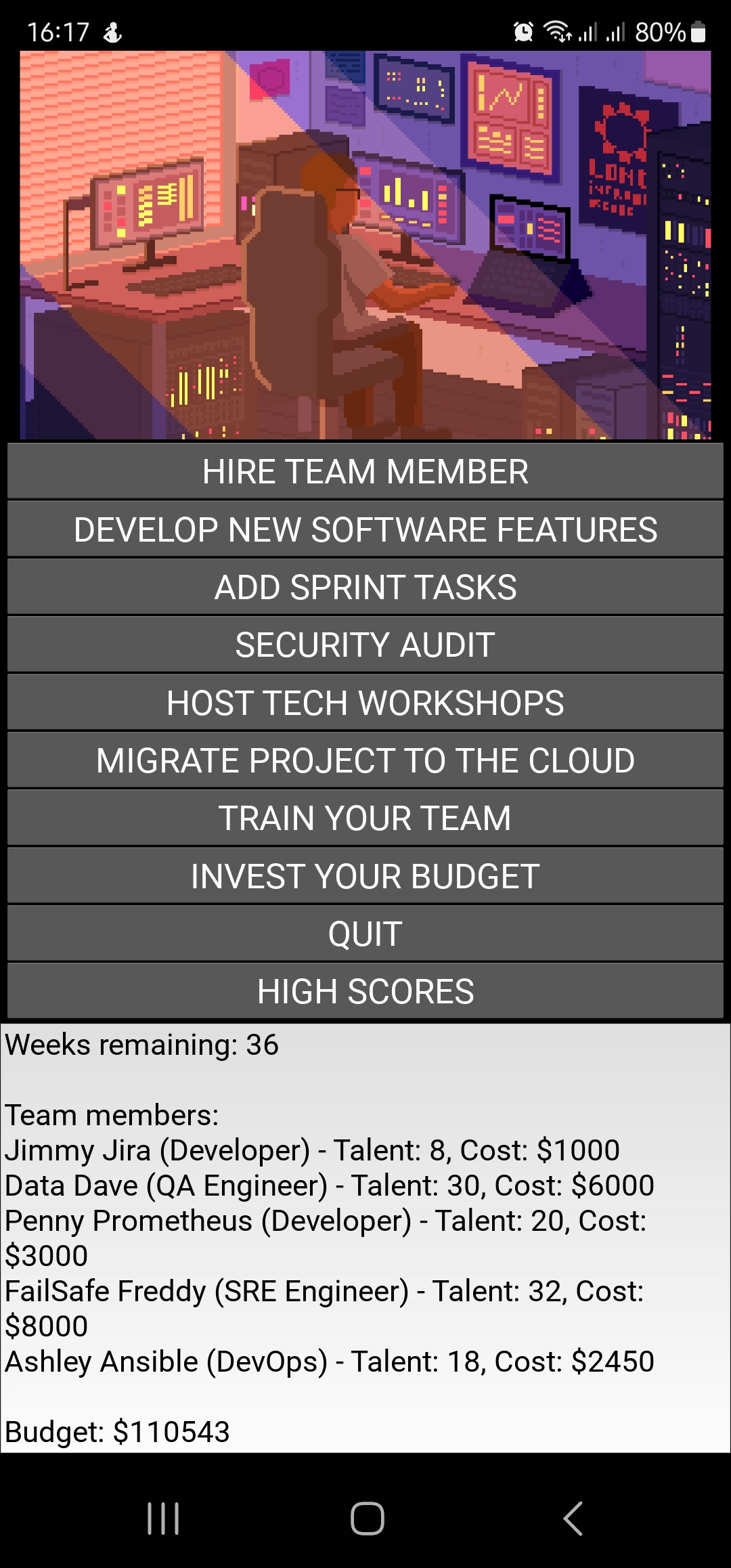Open High Scores

365,991
